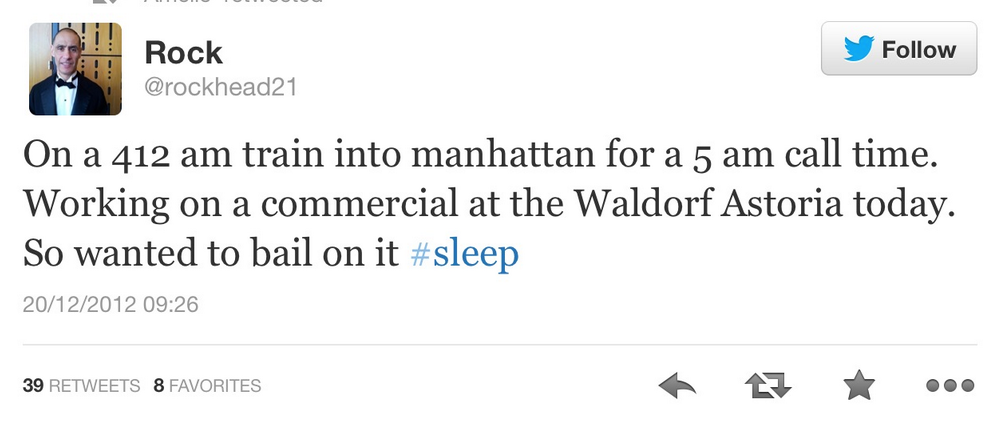View the 39 retweets list

(81, 385)
